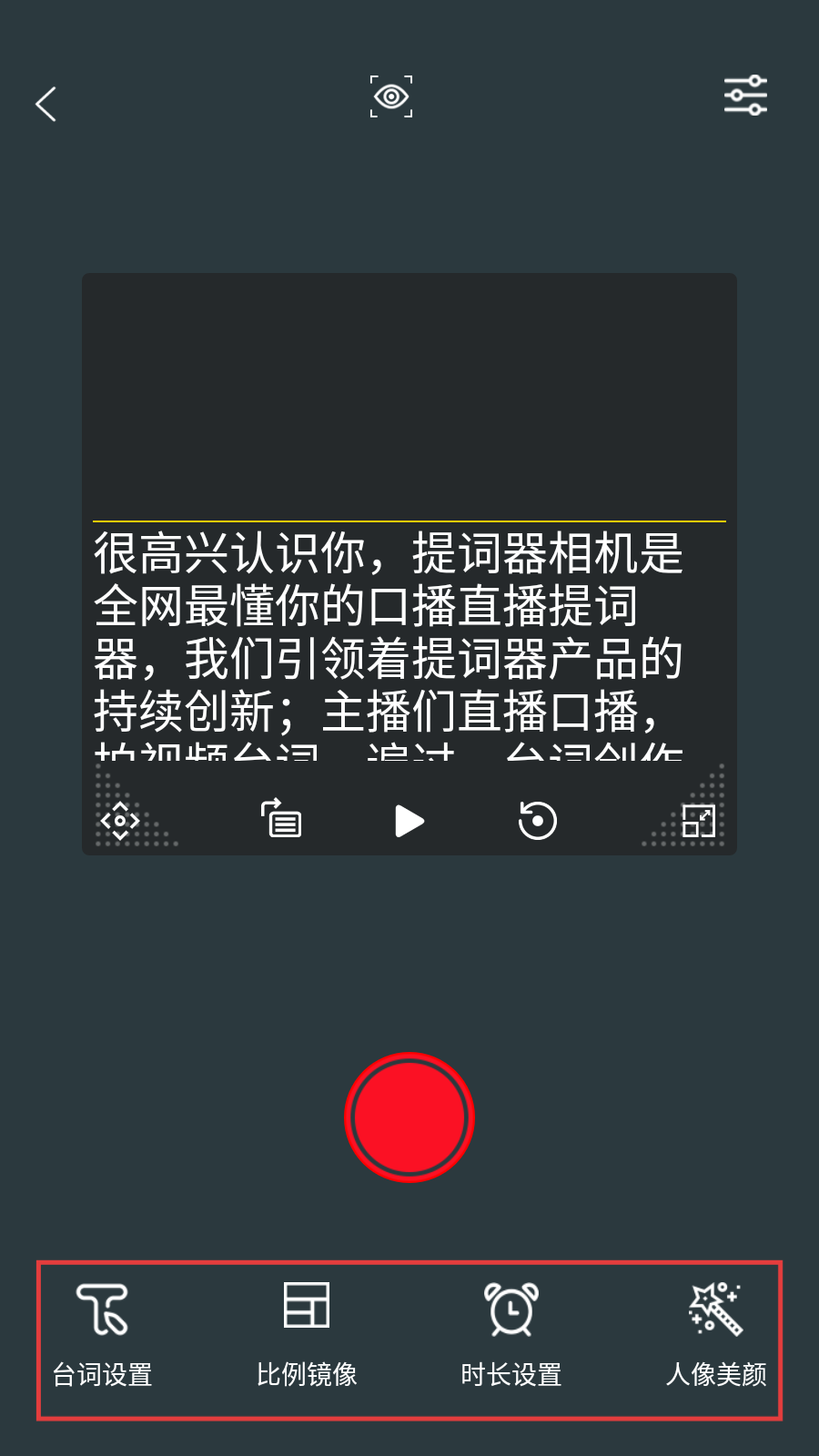
Task: Open the script list icon
Action: (281, 818)
